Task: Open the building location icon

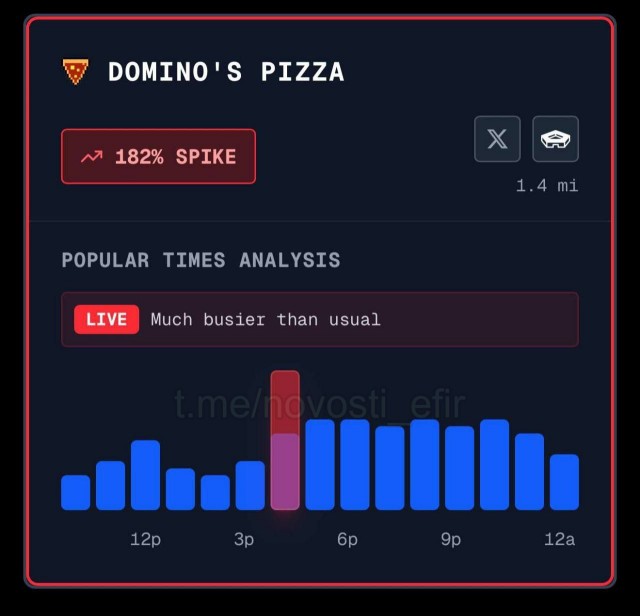Action: pyautogui.click(x=555, y=139)
